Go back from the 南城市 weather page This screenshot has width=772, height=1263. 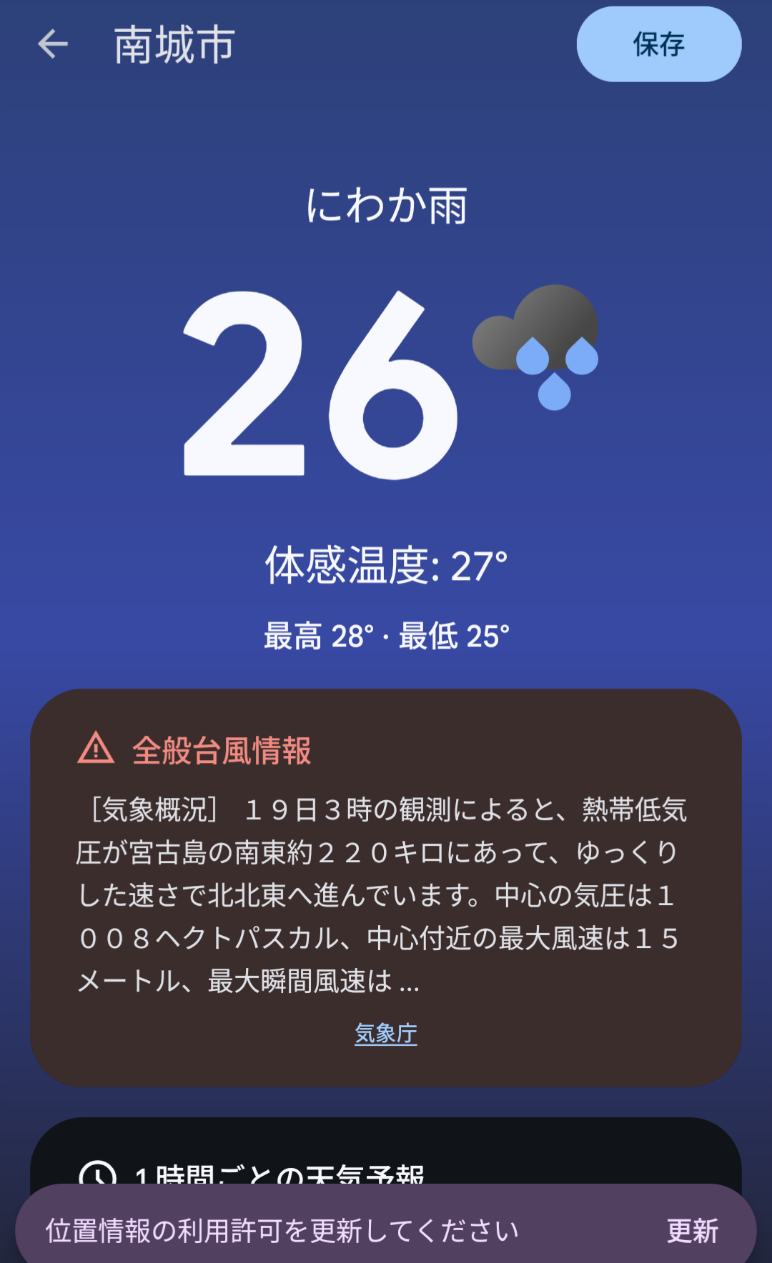[x=52, y=44]
